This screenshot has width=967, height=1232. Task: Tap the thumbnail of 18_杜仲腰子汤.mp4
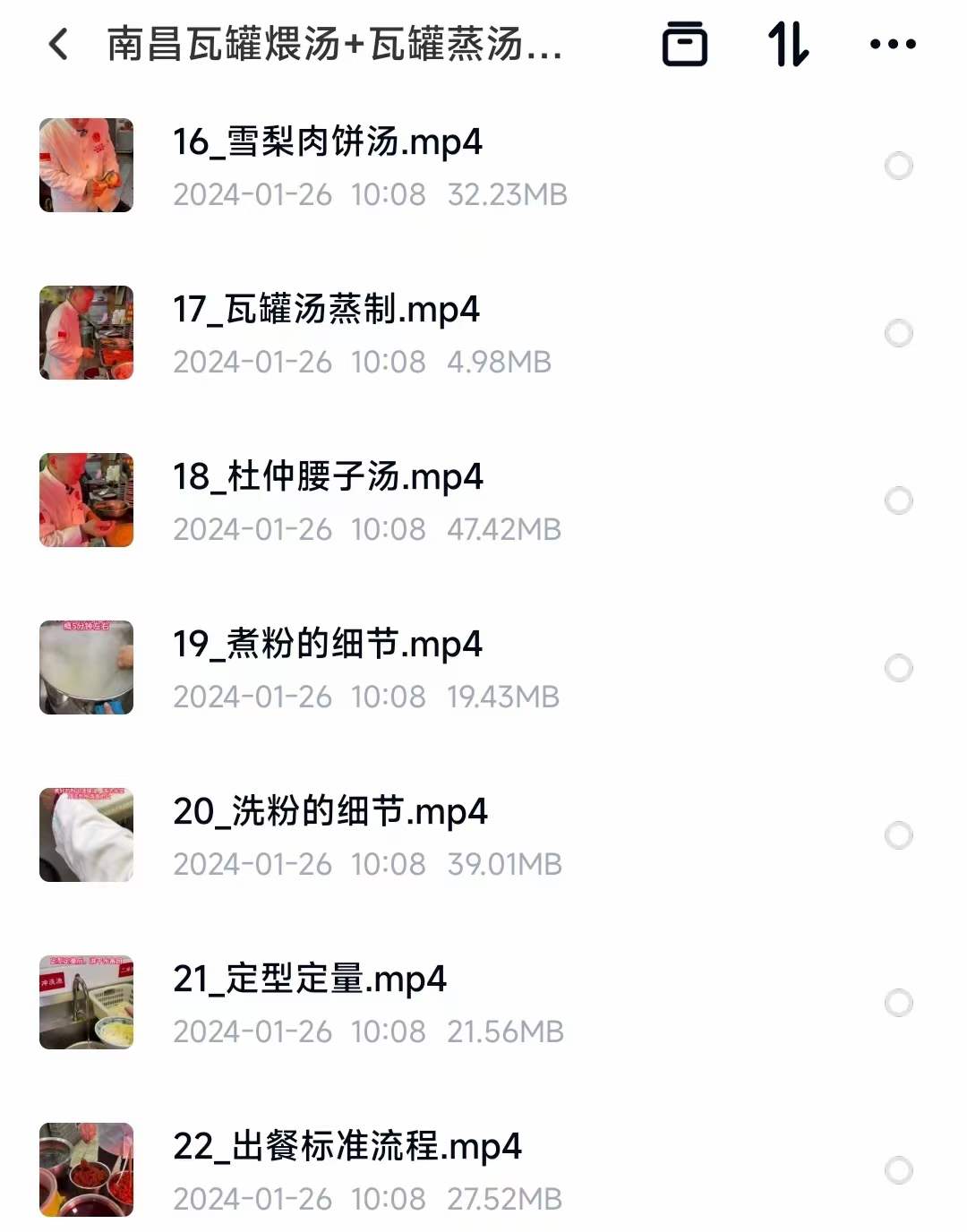pyautogui.click(x=85, y=500)
